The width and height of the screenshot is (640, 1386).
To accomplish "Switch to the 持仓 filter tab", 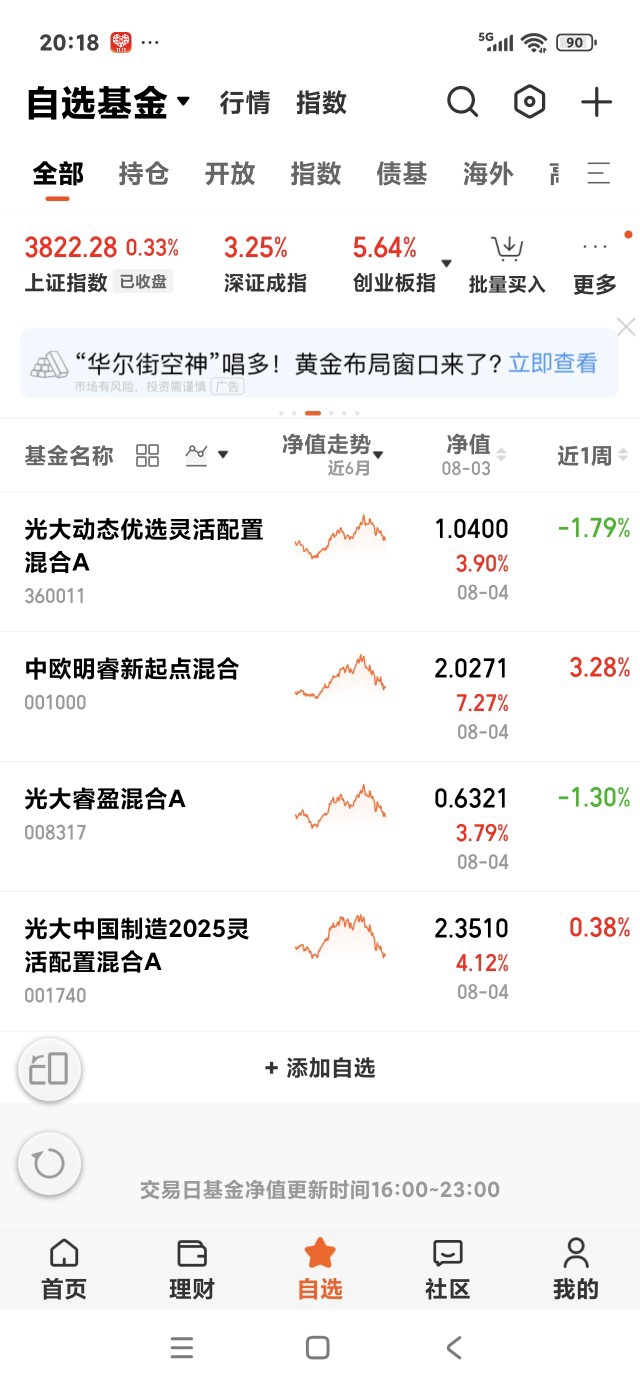I will [x=144, y=173].
